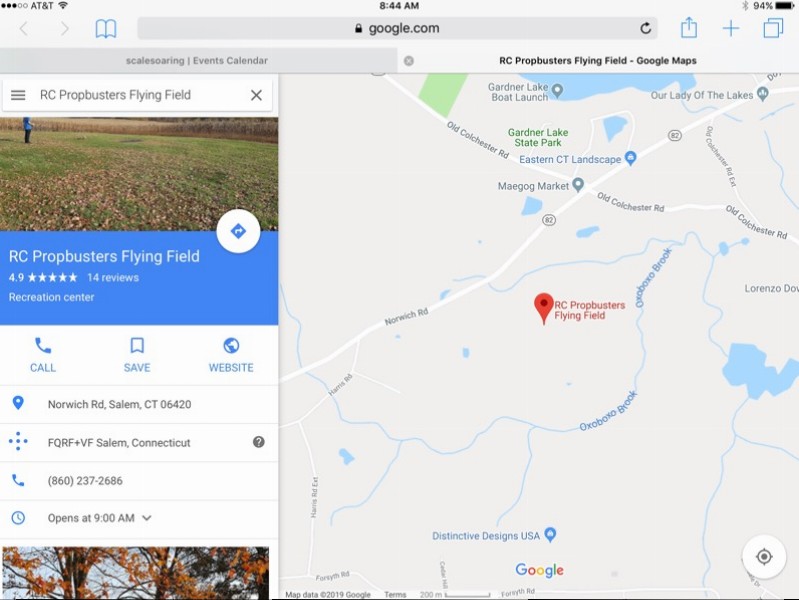The height and width of the screenshot is (600, 799).
Task: Close the scalesoaring browser tab
Action: (409, 61)
